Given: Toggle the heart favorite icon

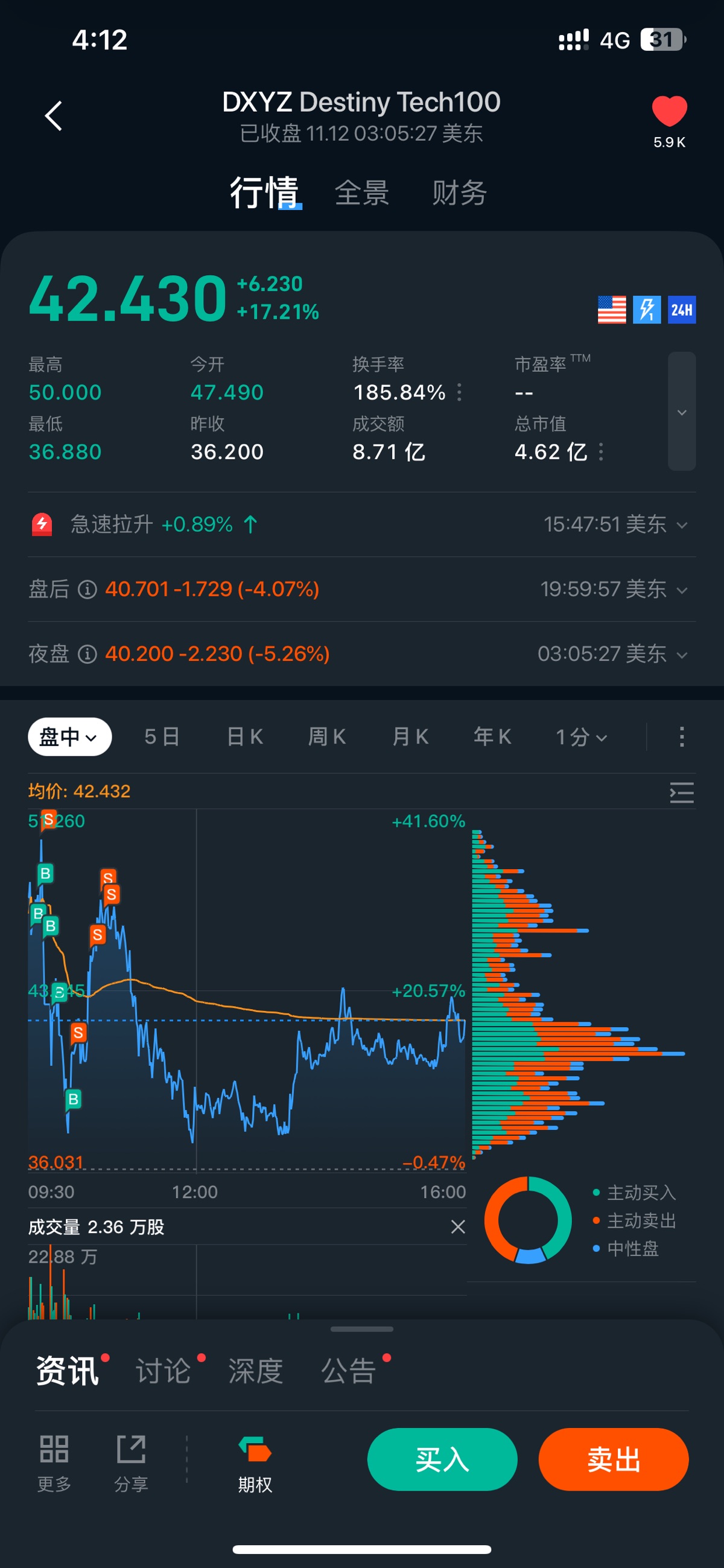Looking at the screenshot, I should [668, 112].
